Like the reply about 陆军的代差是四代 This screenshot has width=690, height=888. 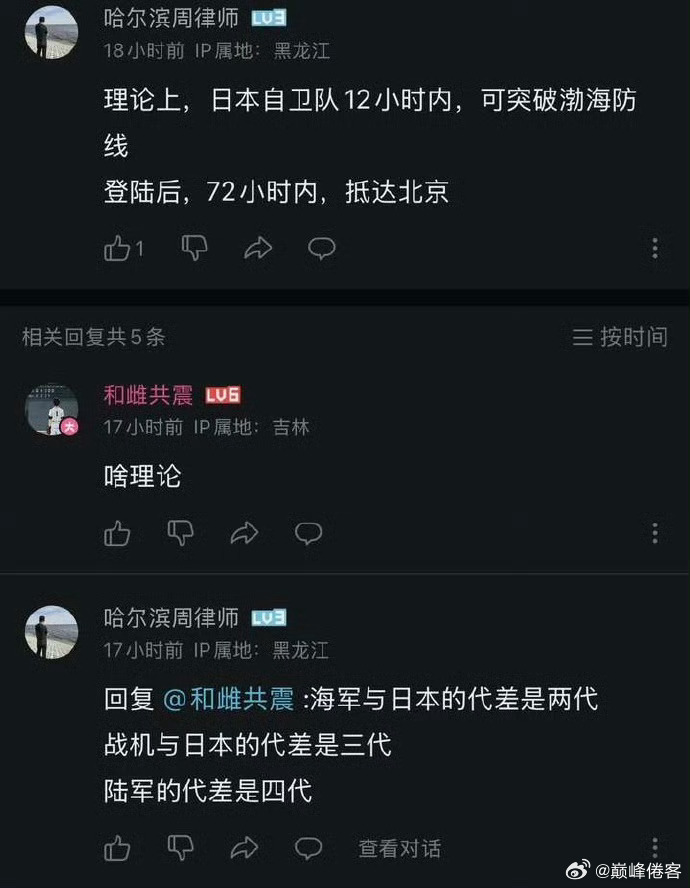(118, 849)
